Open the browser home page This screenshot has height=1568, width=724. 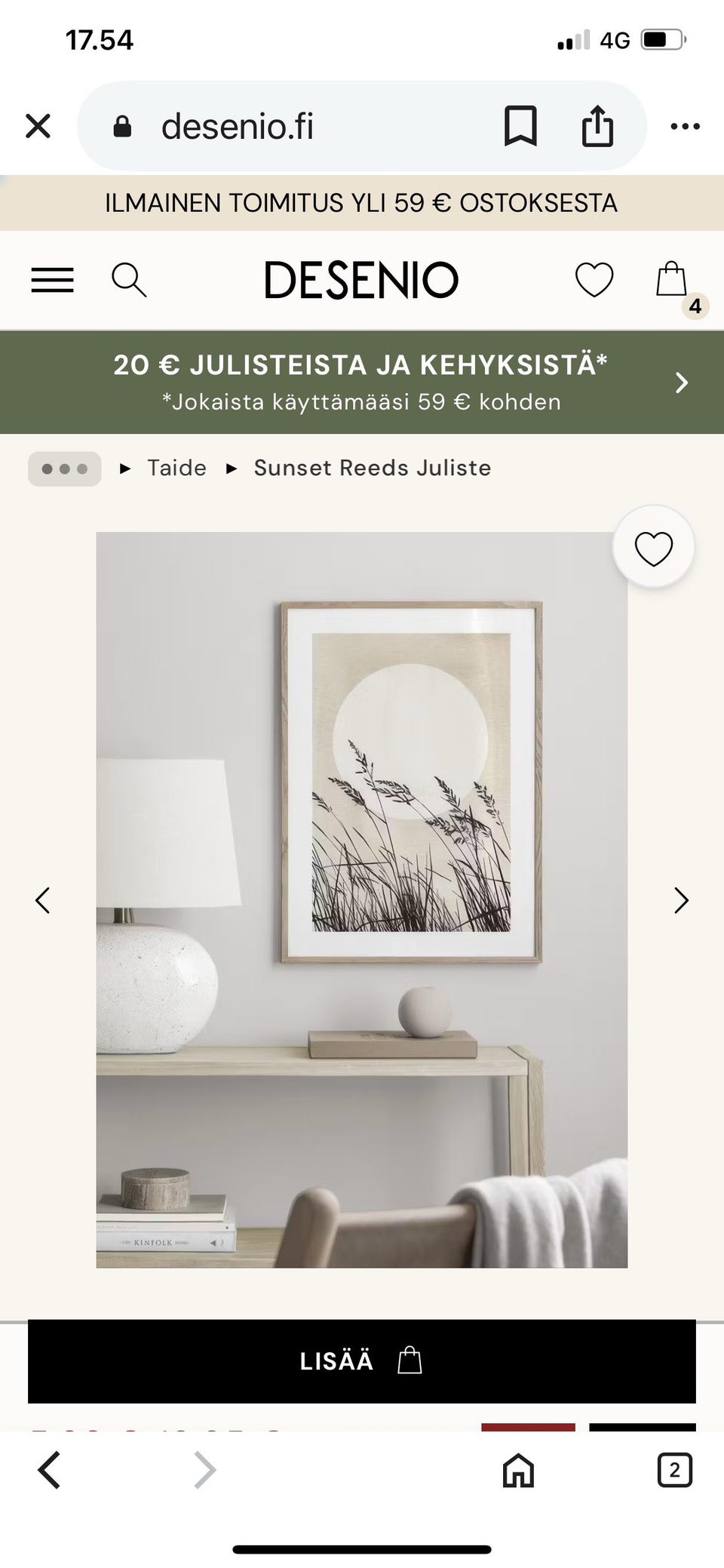tap(519, 1470)
